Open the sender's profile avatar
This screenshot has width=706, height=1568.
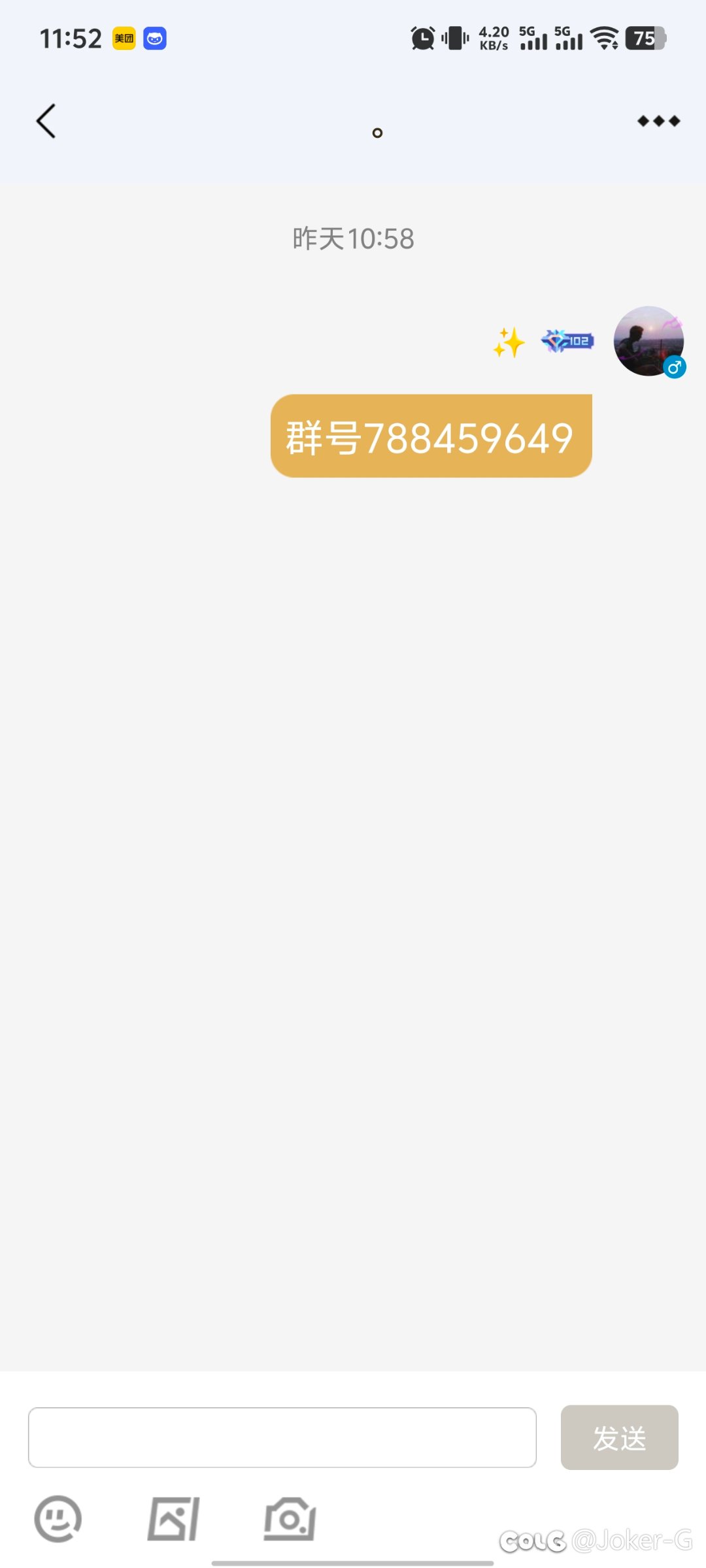[648, 341]
